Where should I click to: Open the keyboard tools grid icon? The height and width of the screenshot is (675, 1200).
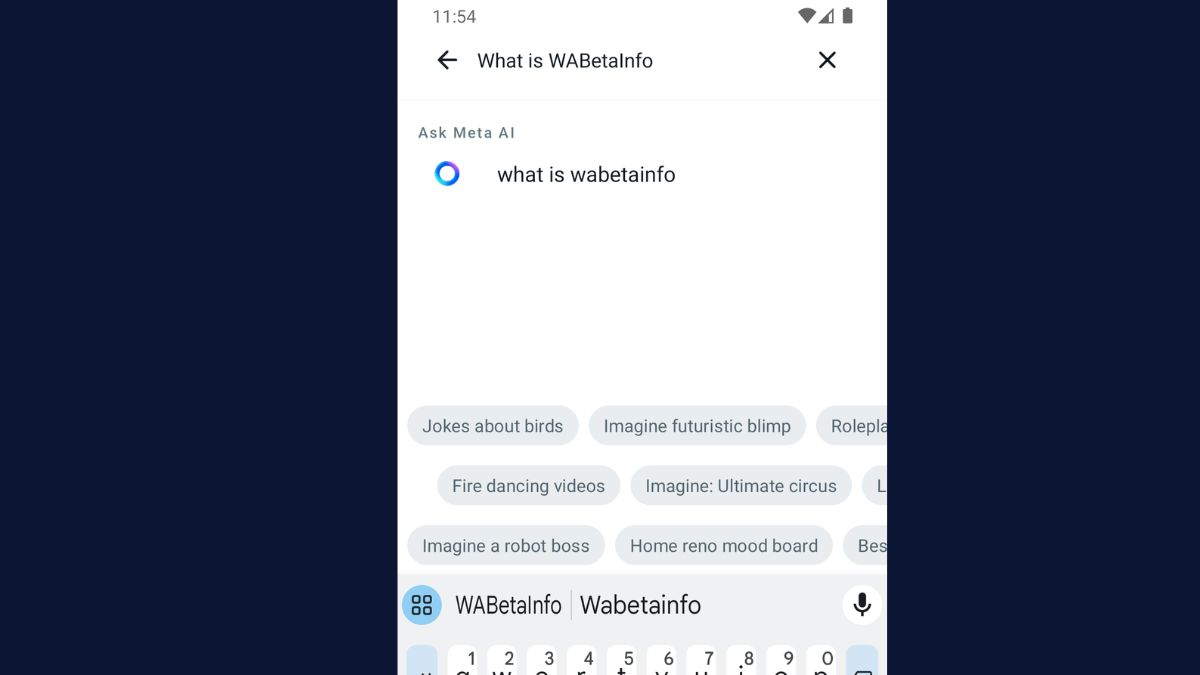point(422,605)
